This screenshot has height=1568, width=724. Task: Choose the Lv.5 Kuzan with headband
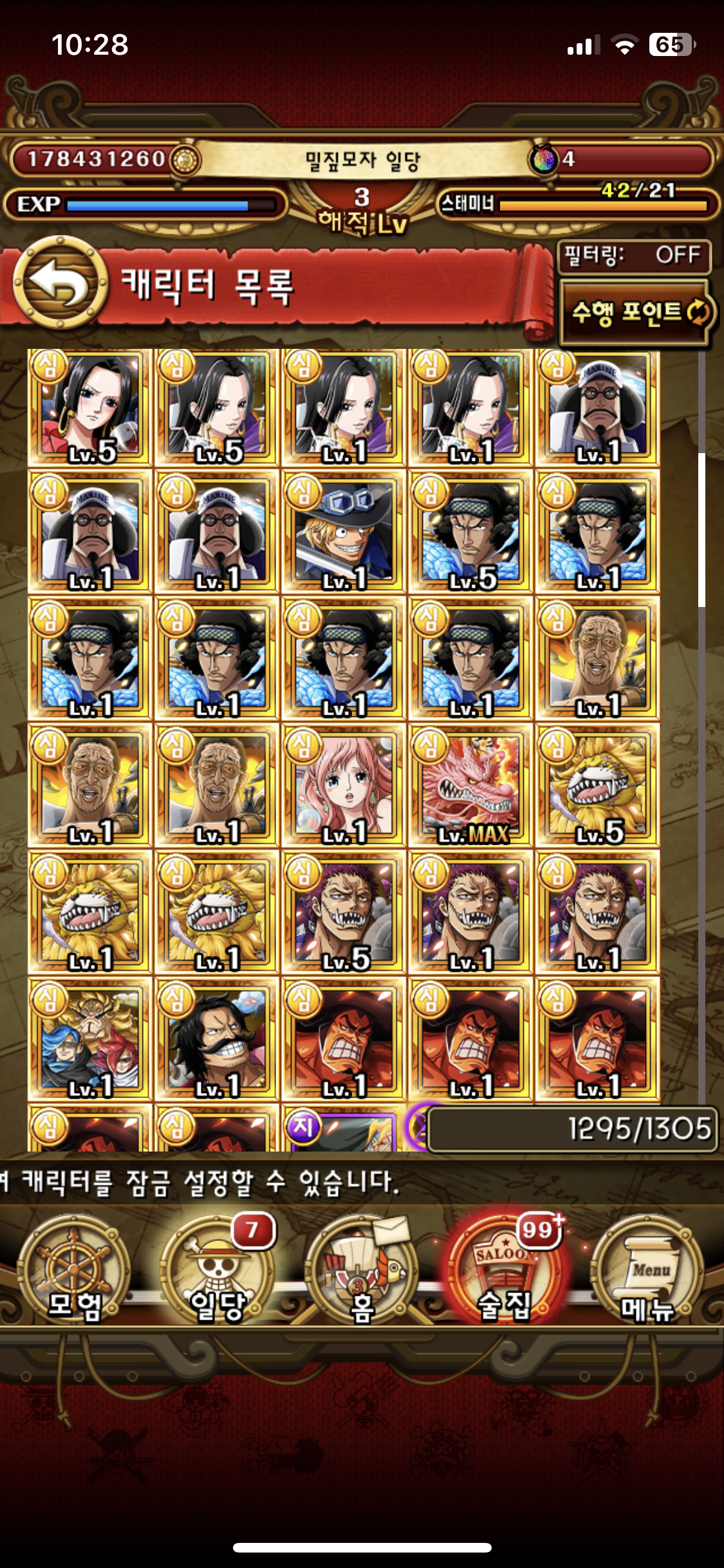pos(470,532)
